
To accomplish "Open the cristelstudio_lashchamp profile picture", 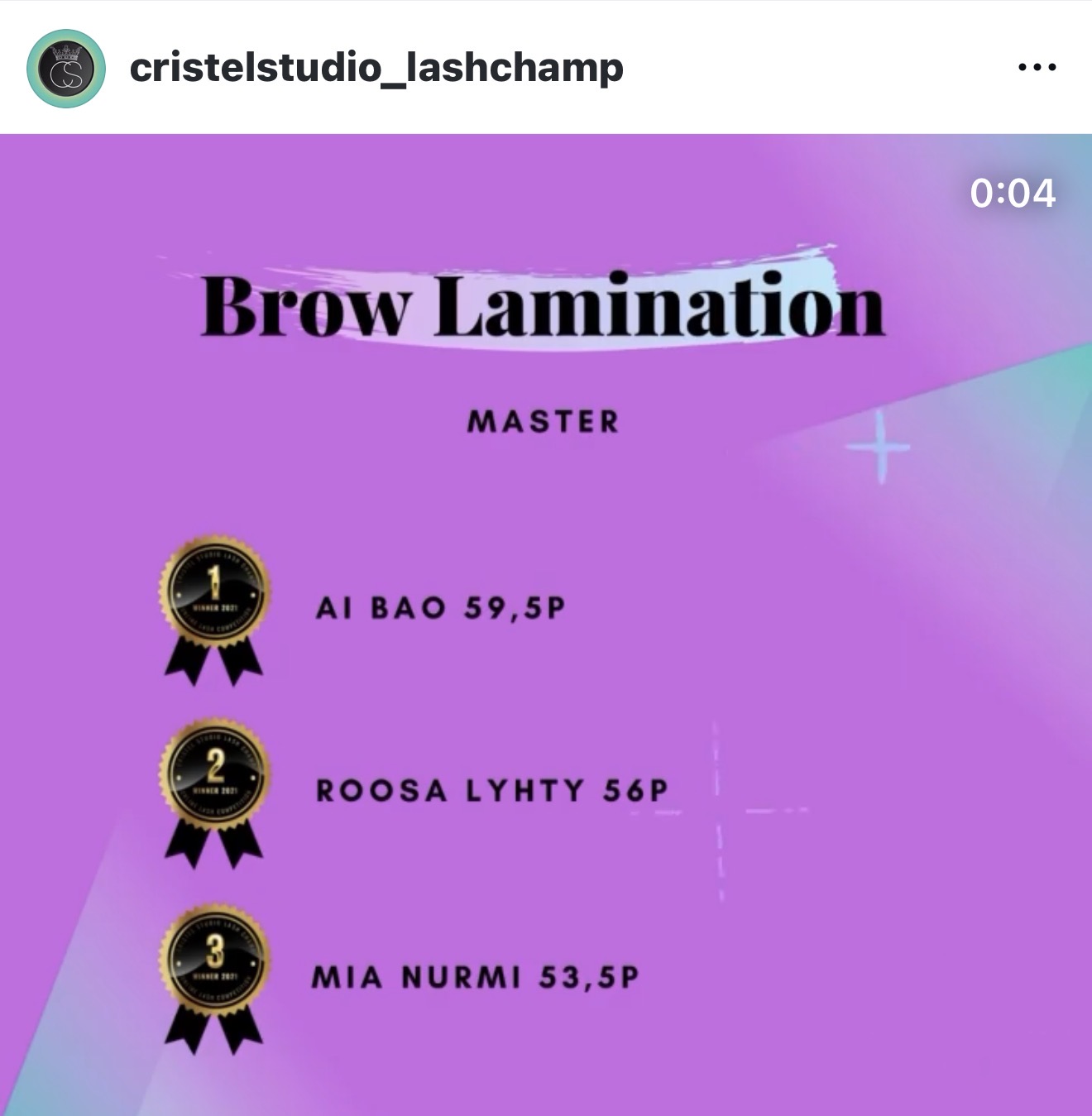I will pyautogui.click(x=66, y=68).
